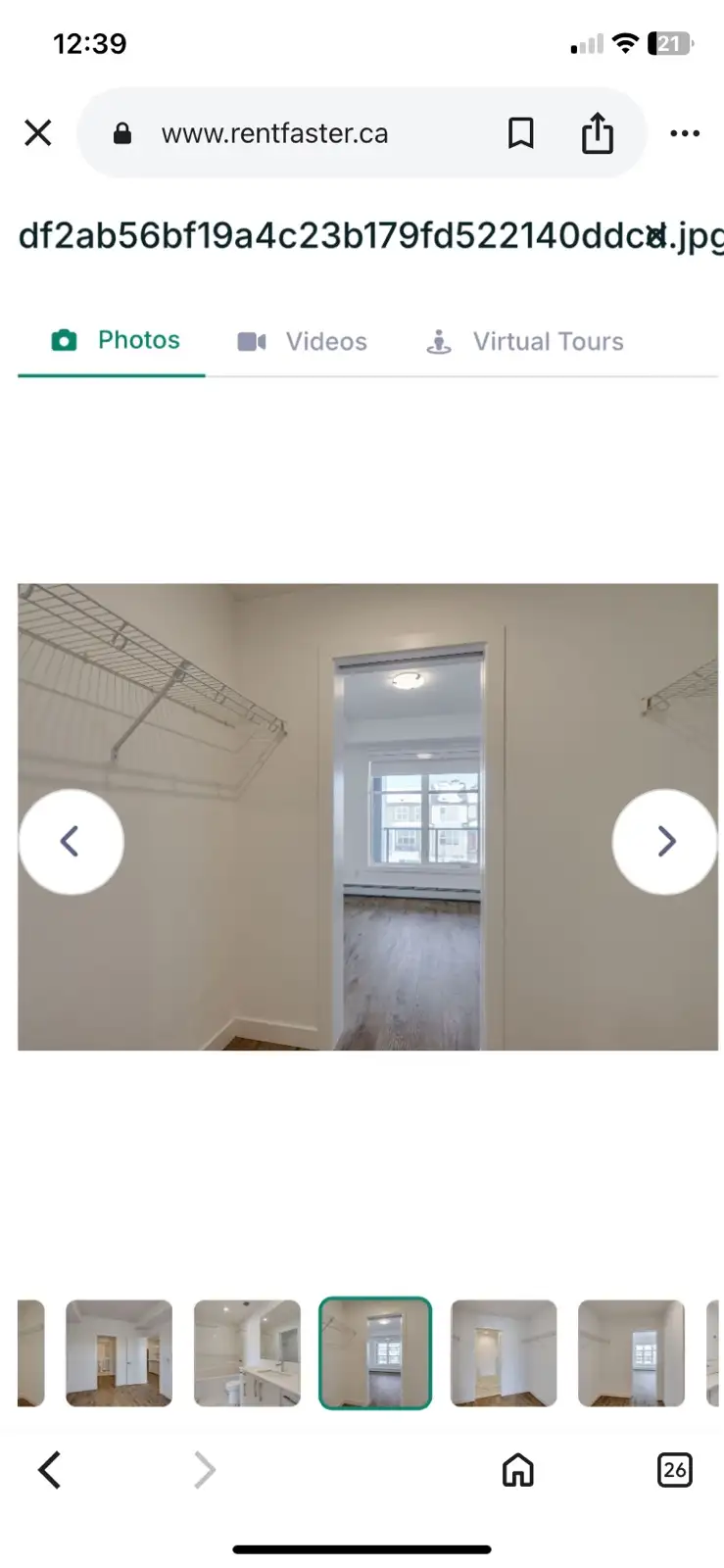Viewport: 724px width, 1568px height.
Task: Close the photo gallery overlay
Action: 656,235
